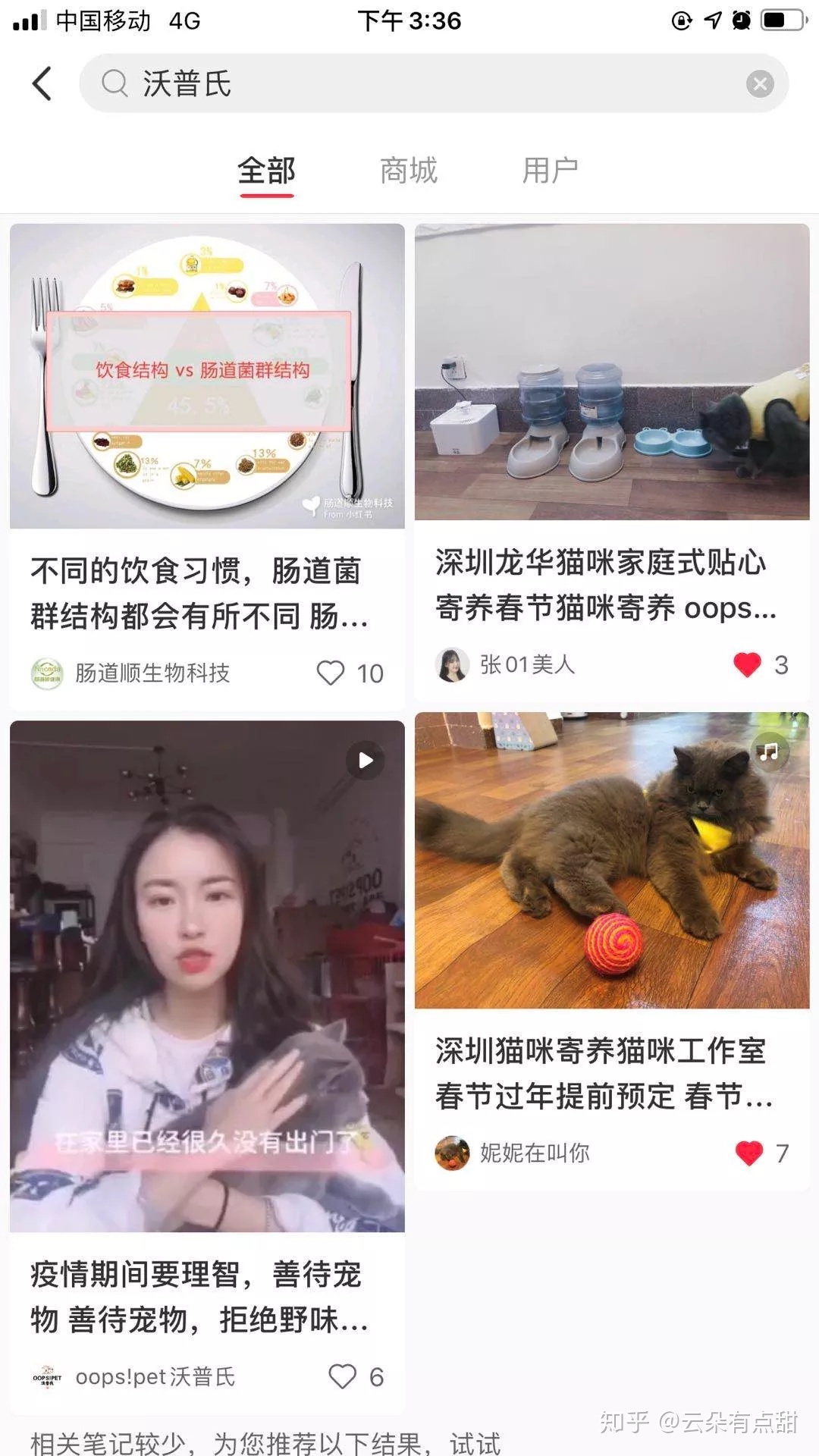819x1456 pixels.
Task: Like the 疫情期间 pet video post
Action: [343, 1378]
